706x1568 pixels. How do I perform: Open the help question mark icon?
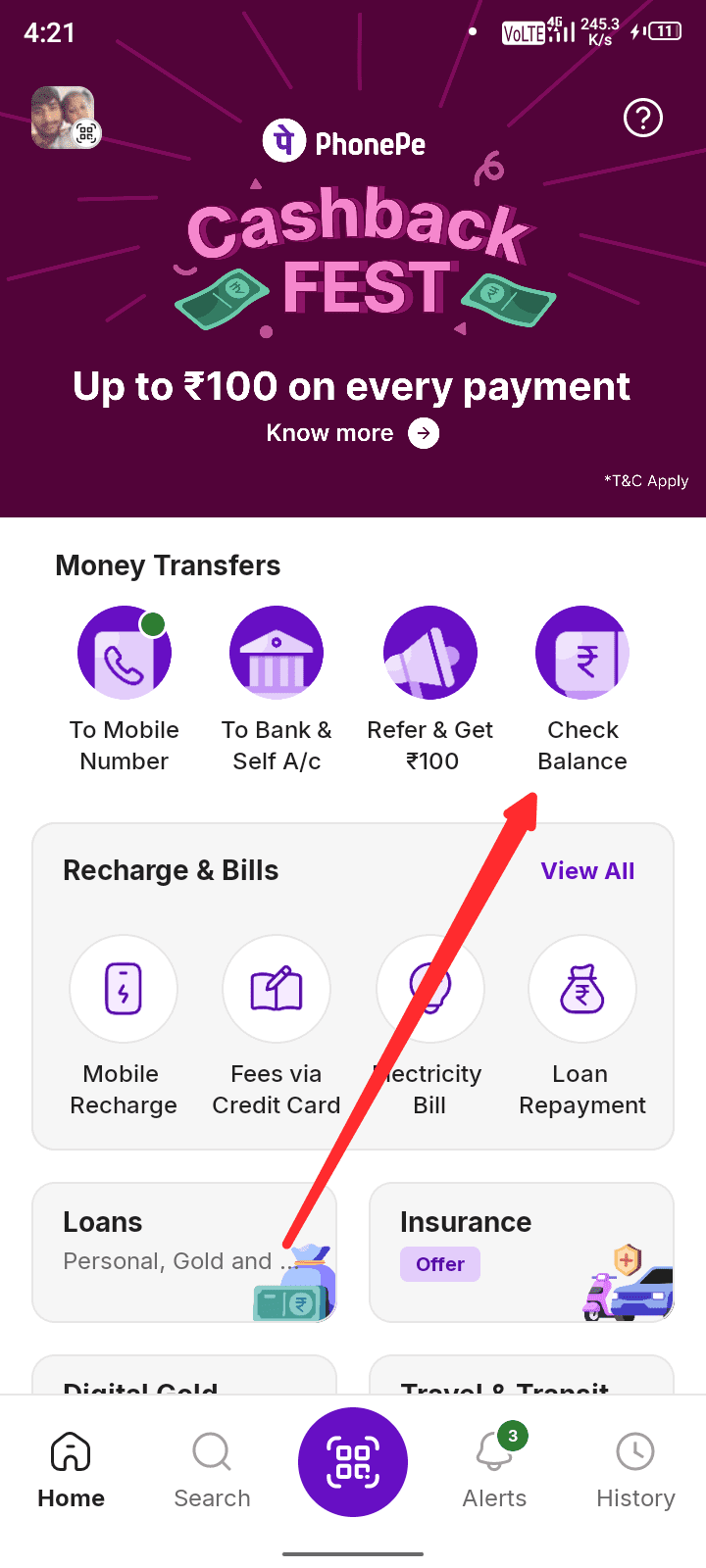[x=643, y=119]
